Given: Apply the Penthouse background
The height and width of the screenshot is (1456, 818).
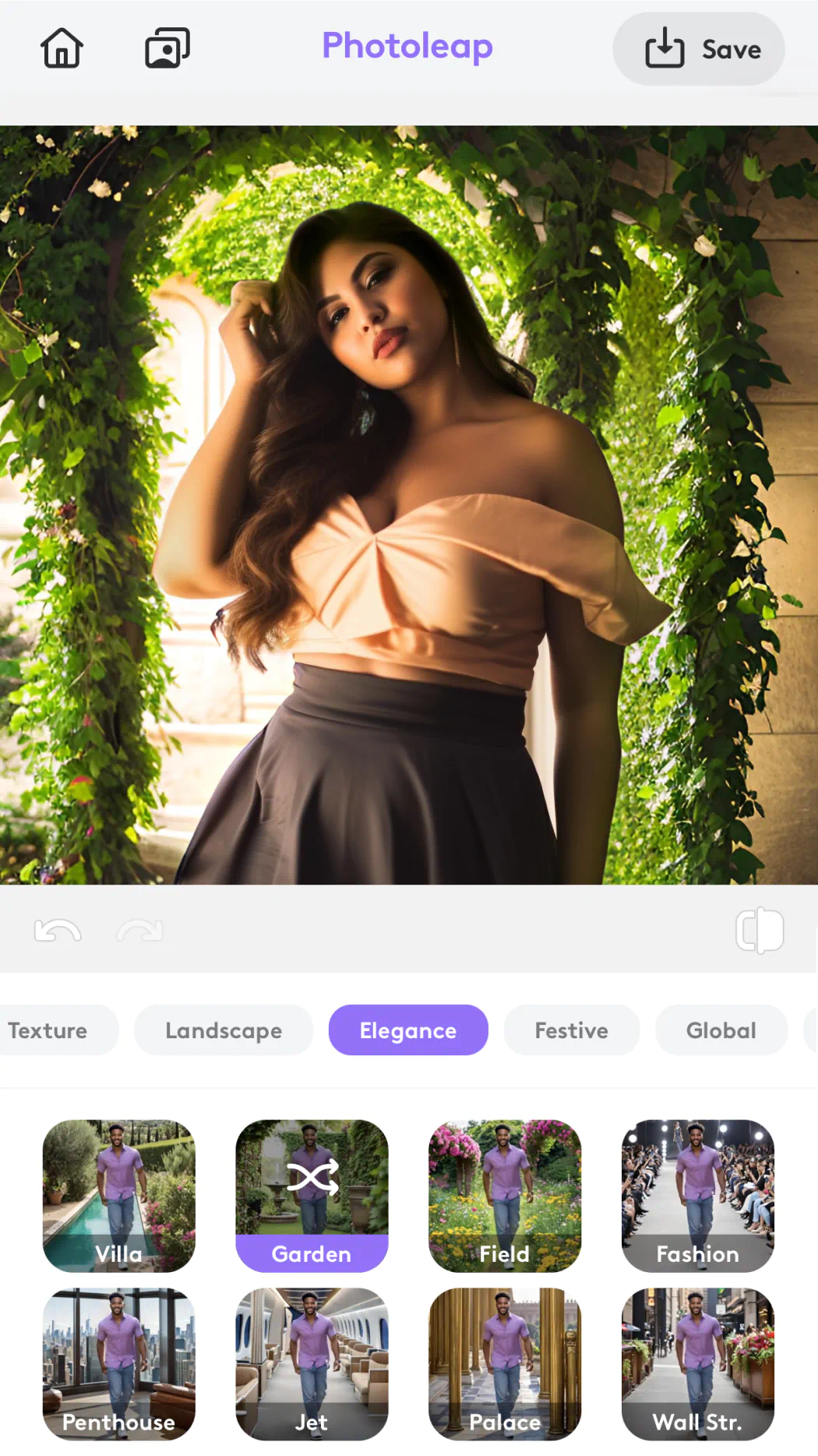Looking at the screenshot, I should (119, 1364).
